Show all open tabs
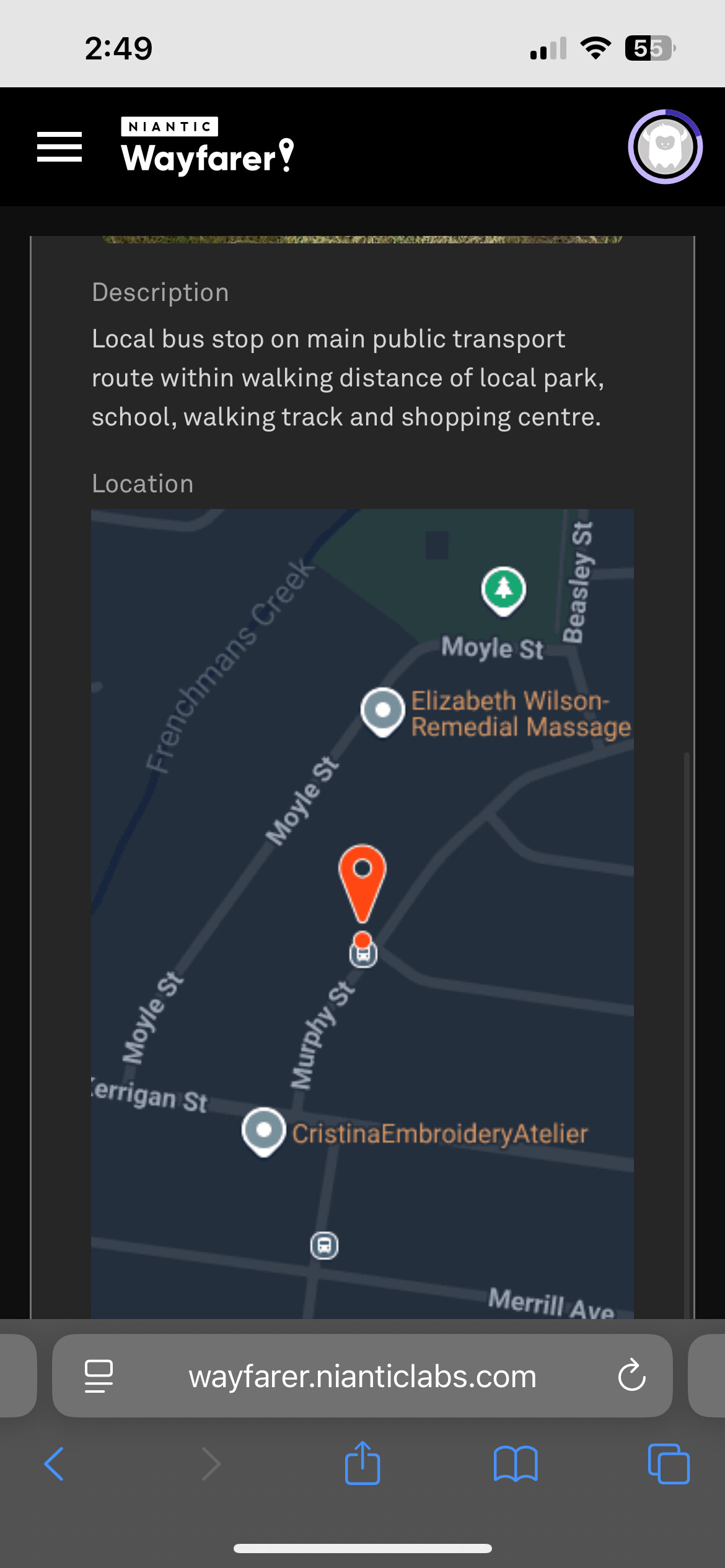725x1568 pixels. pyautogui.click(x=668, y=1464)
